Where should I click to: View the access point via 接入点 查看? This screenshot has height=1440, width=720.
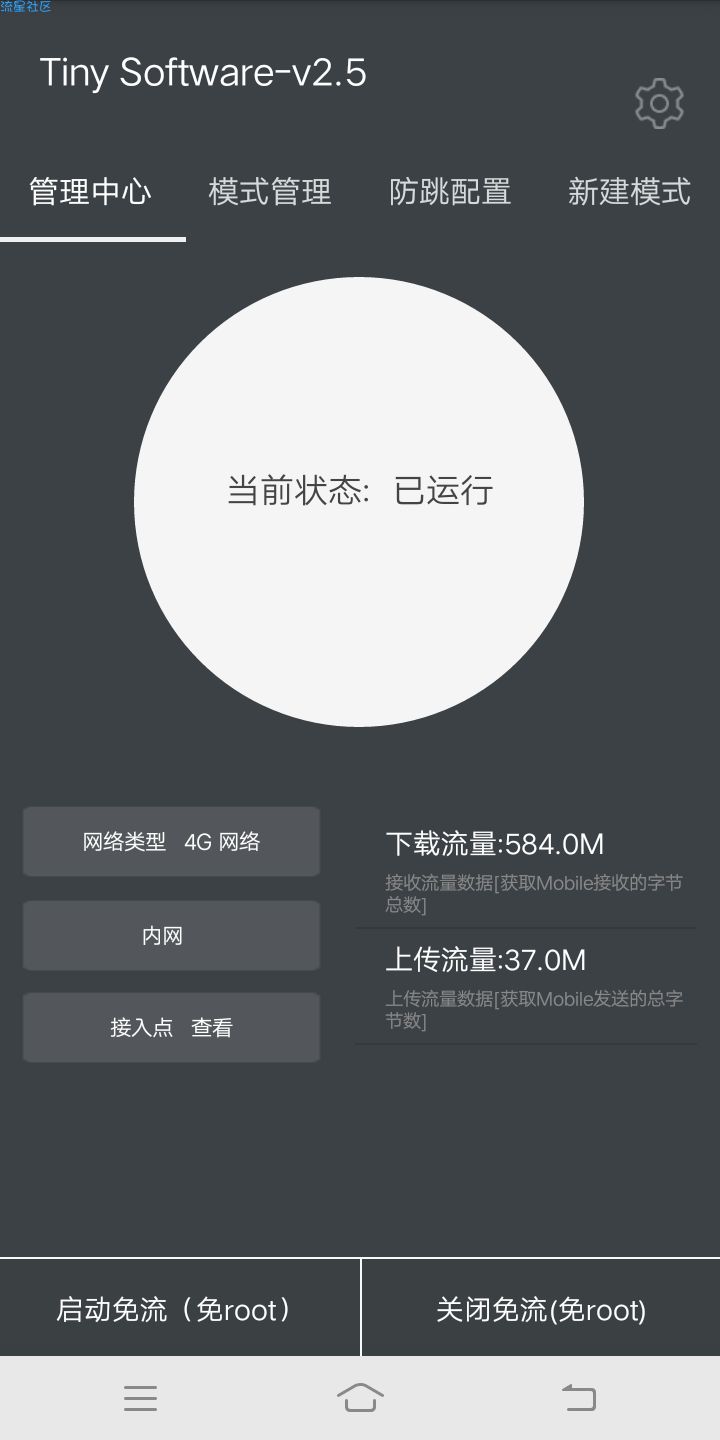pyautogui.click(x=171, y=1028)
